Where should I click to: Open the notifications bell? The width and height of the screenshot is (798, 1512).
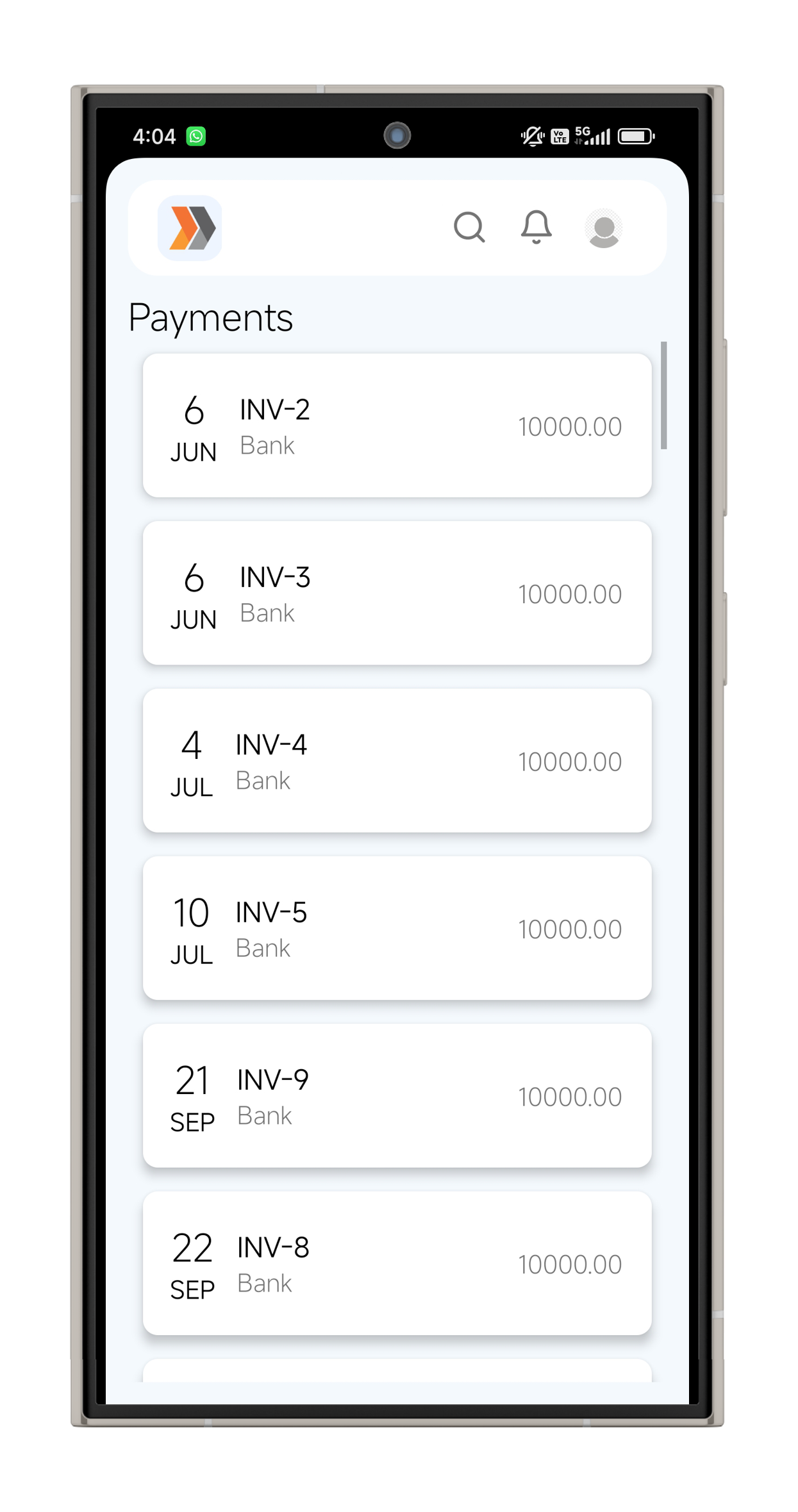pyautogui.click(x=536, y=228)
